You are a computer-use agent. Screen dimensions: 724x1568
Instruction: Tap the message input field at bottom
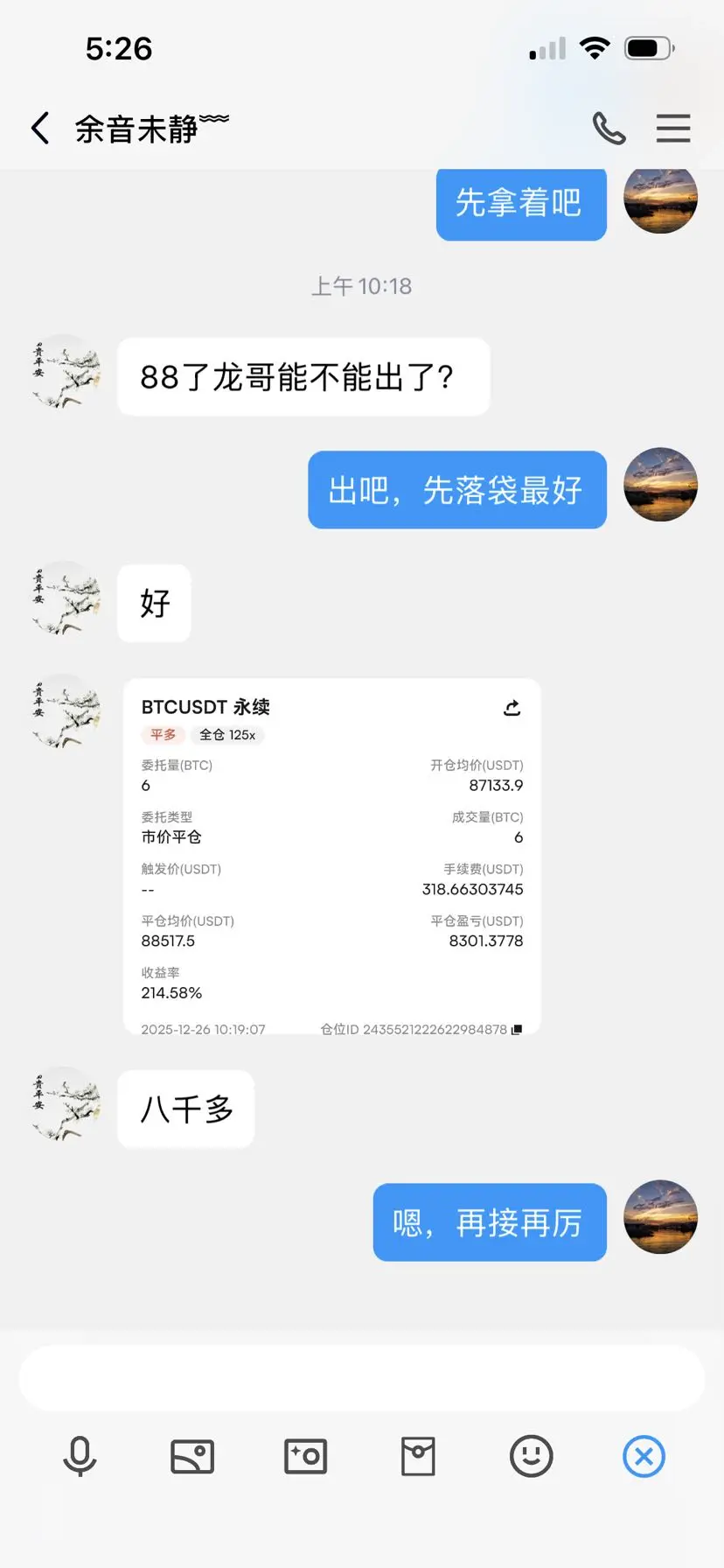tap(362, 1376)
